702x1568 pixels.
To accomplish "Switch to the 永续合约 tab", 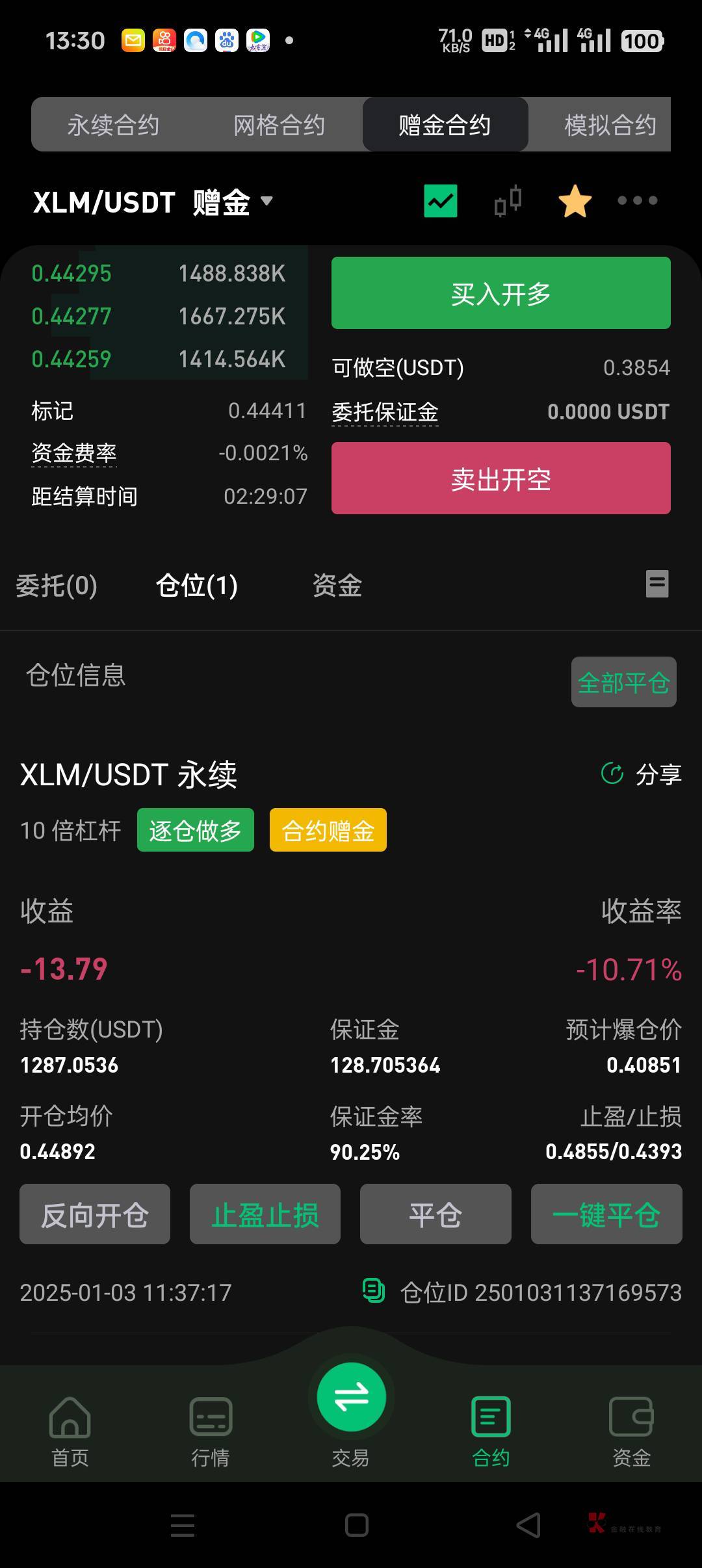I will point(114,125).
